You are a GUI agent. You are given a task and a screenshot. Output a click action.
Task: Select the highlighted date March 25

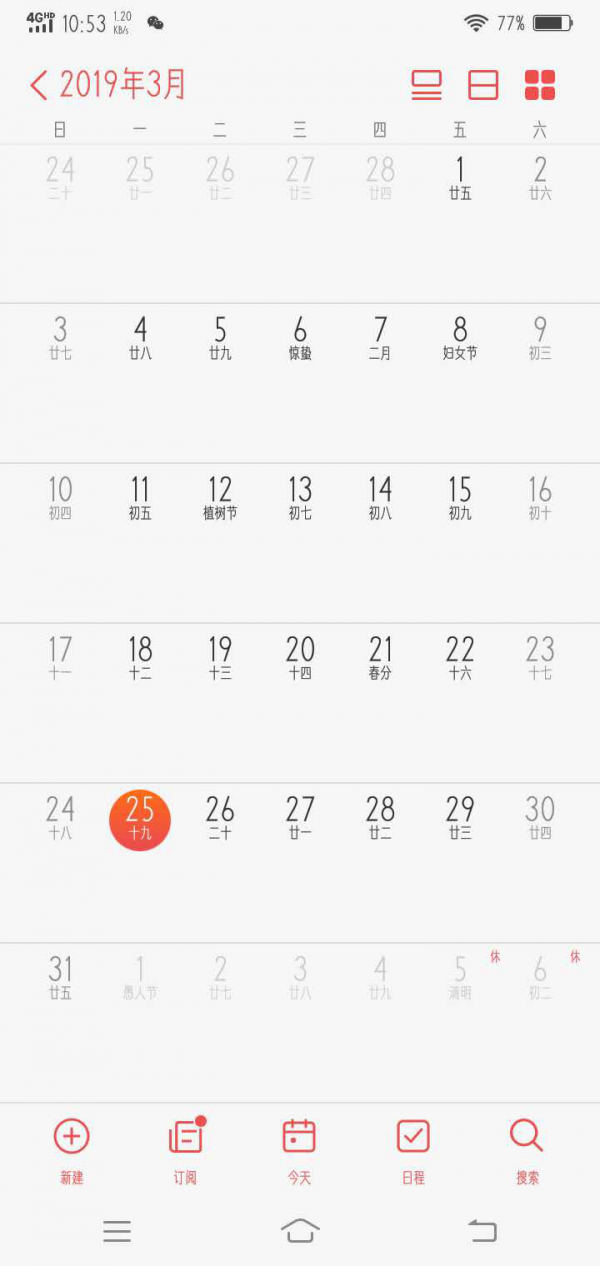(140, 819)
